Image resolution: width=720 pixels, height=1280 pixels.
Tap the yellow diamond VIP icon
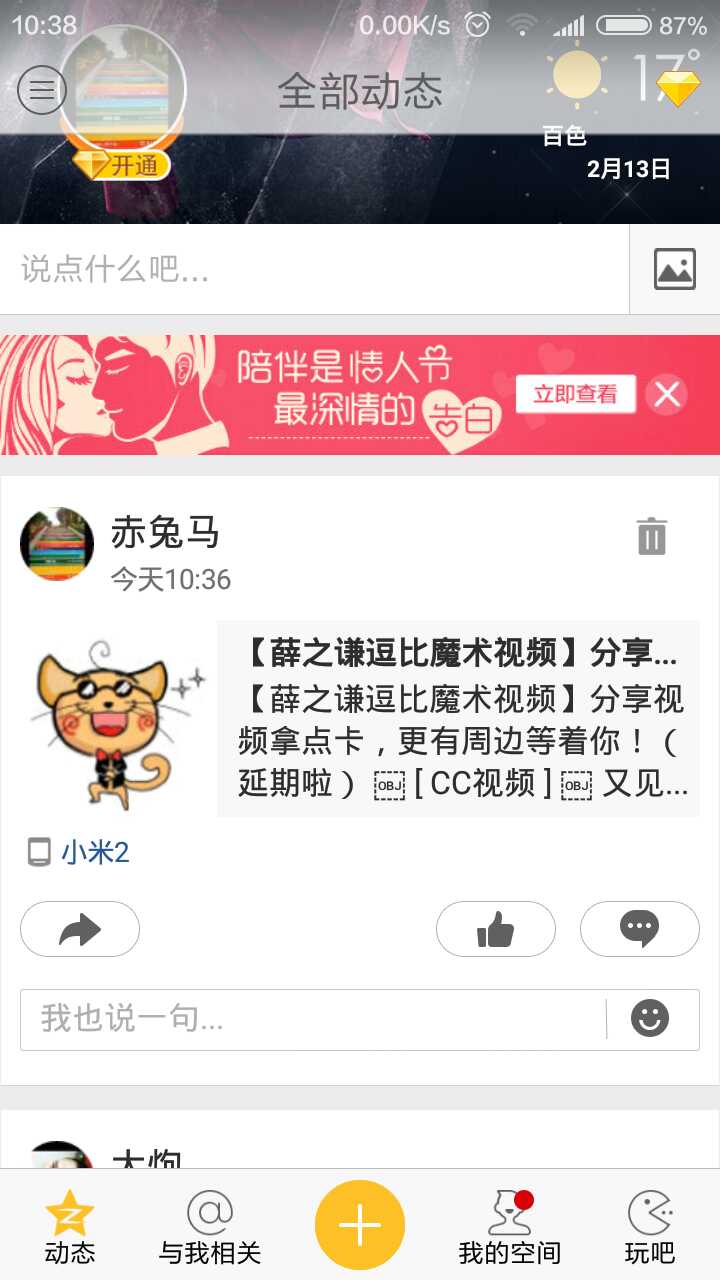tap(678, 90)
